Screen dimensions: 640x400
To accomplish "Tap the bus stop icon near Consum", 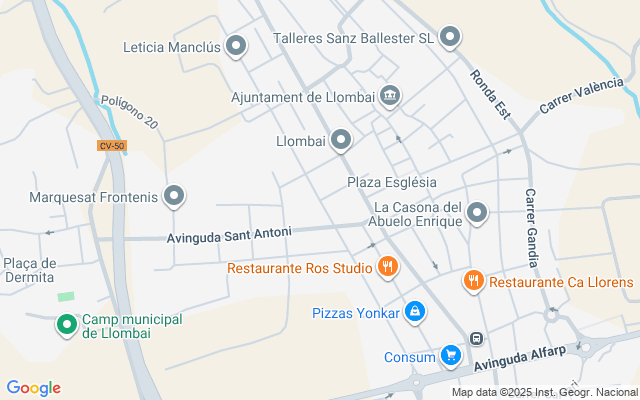I will (478, 338).
